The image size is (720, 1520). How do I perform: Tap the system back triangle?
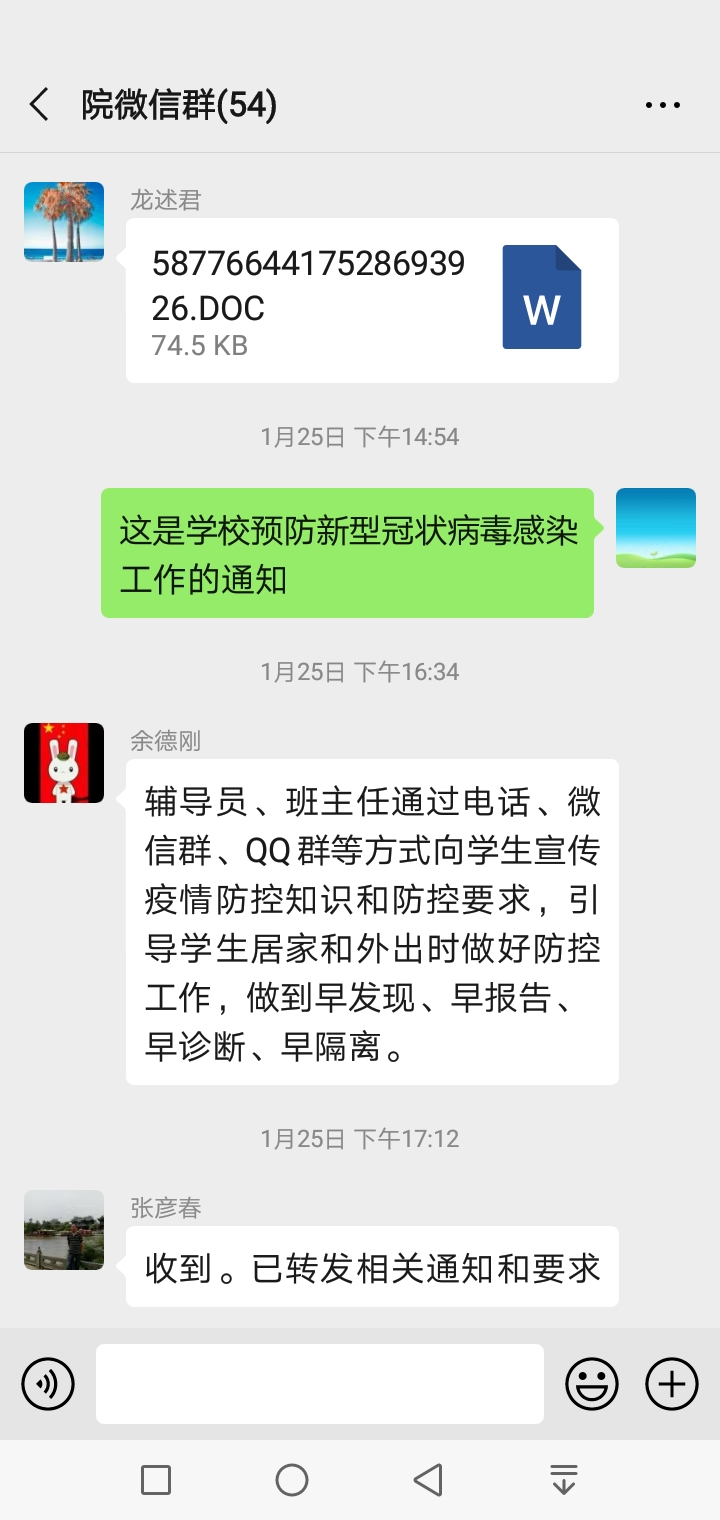pyautogui.click(x=428, y=1480)
